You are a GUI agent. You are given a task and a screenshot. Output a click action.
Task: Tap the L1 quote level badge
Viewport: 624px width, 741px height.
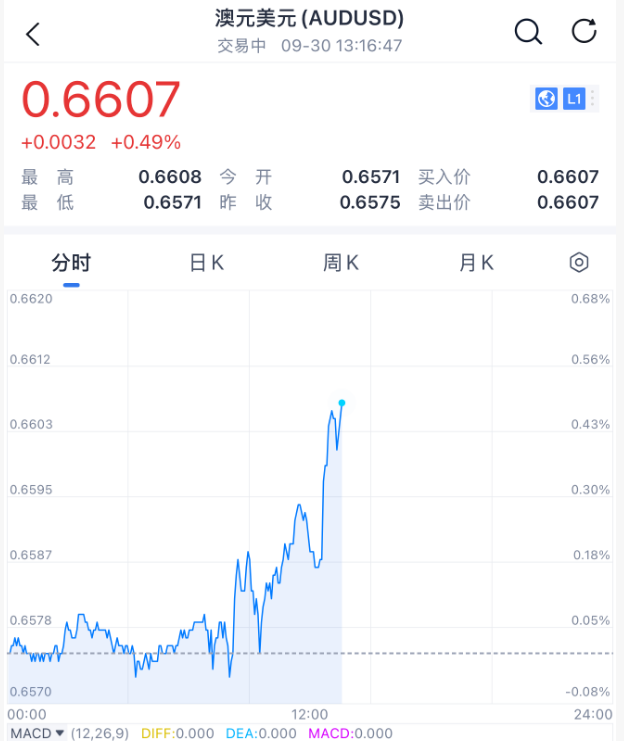574,98
